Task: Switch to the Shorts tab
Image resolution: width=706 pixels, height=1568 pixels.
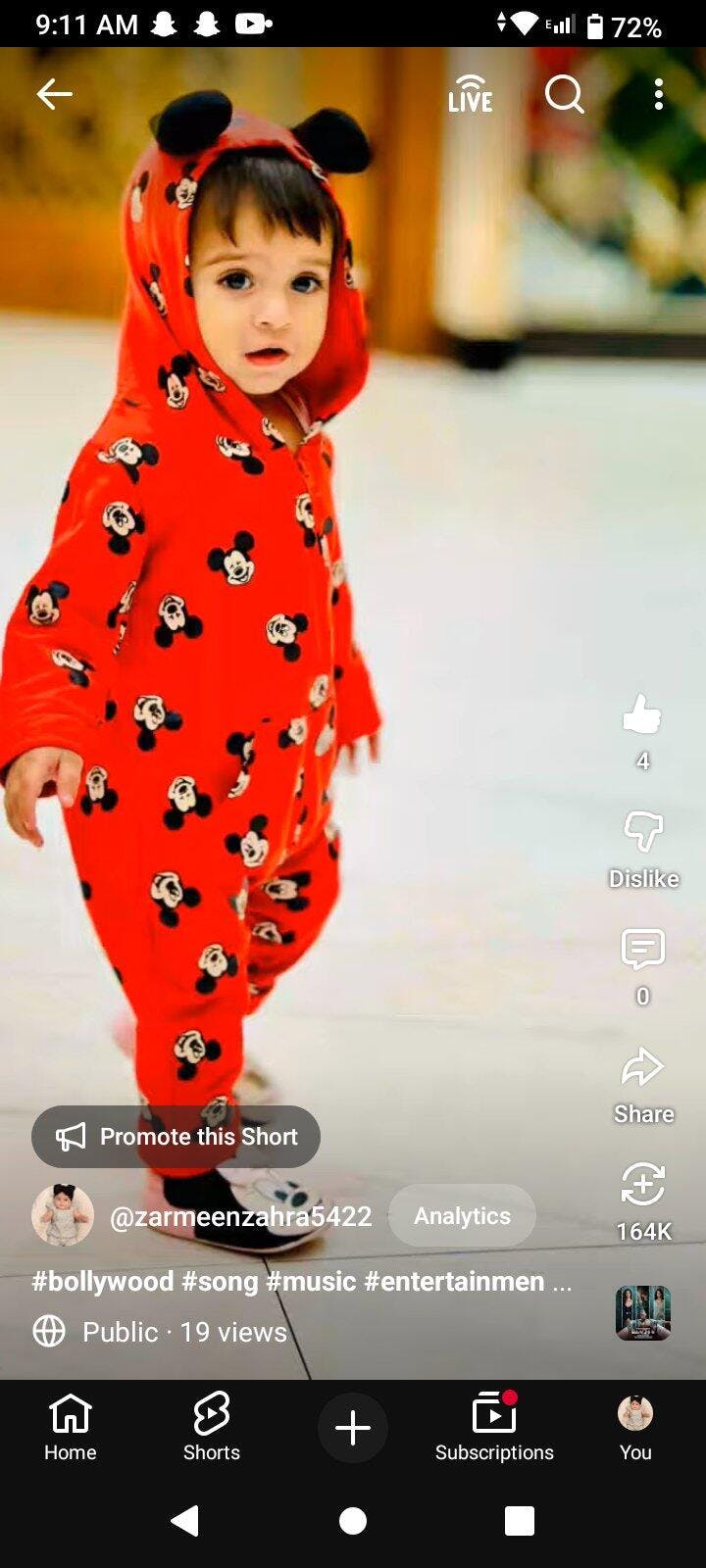Action: [212, 1427]
